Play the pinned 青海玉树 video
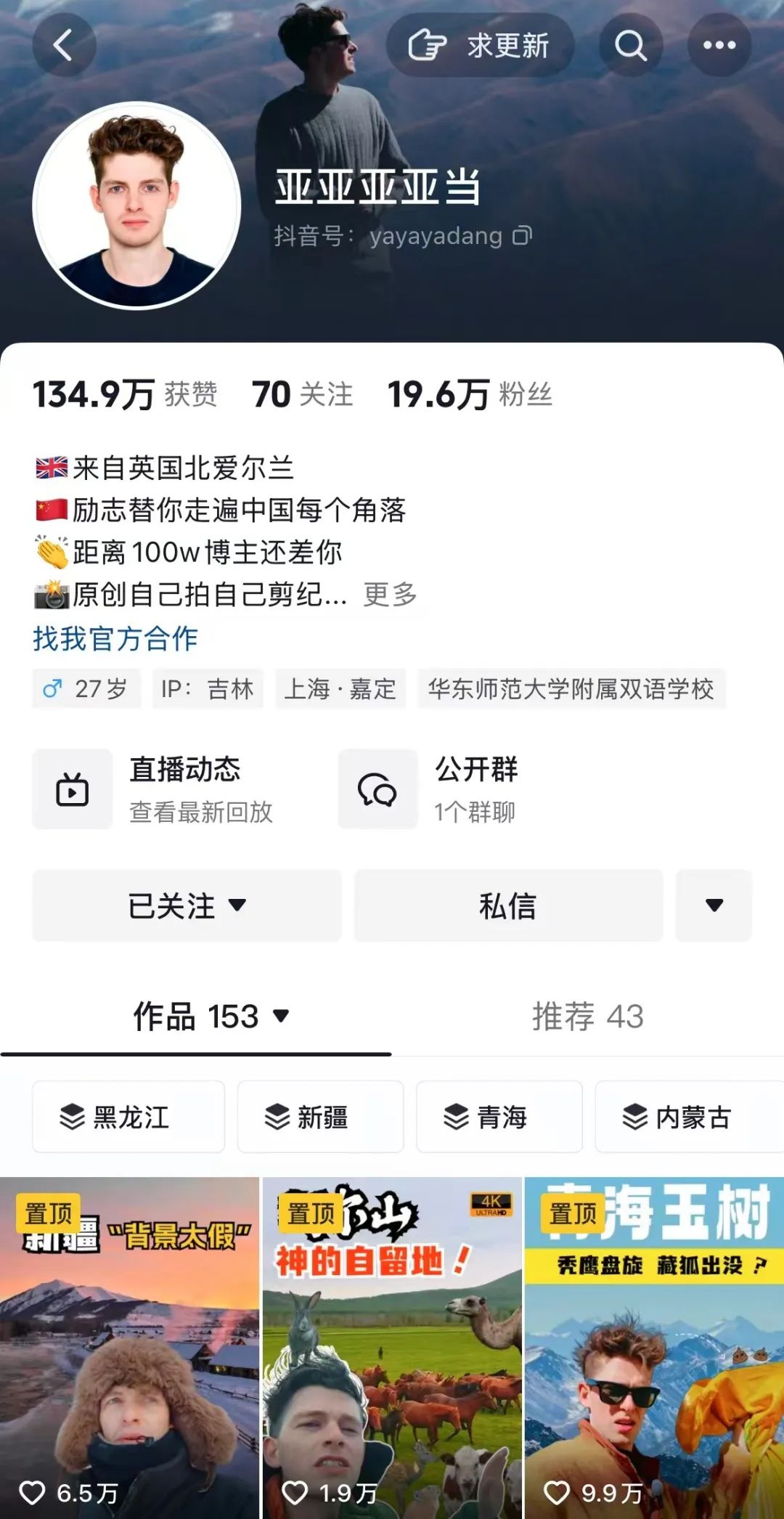The height and width of the screenshot is (1519, 784). tap(654, 1348)
